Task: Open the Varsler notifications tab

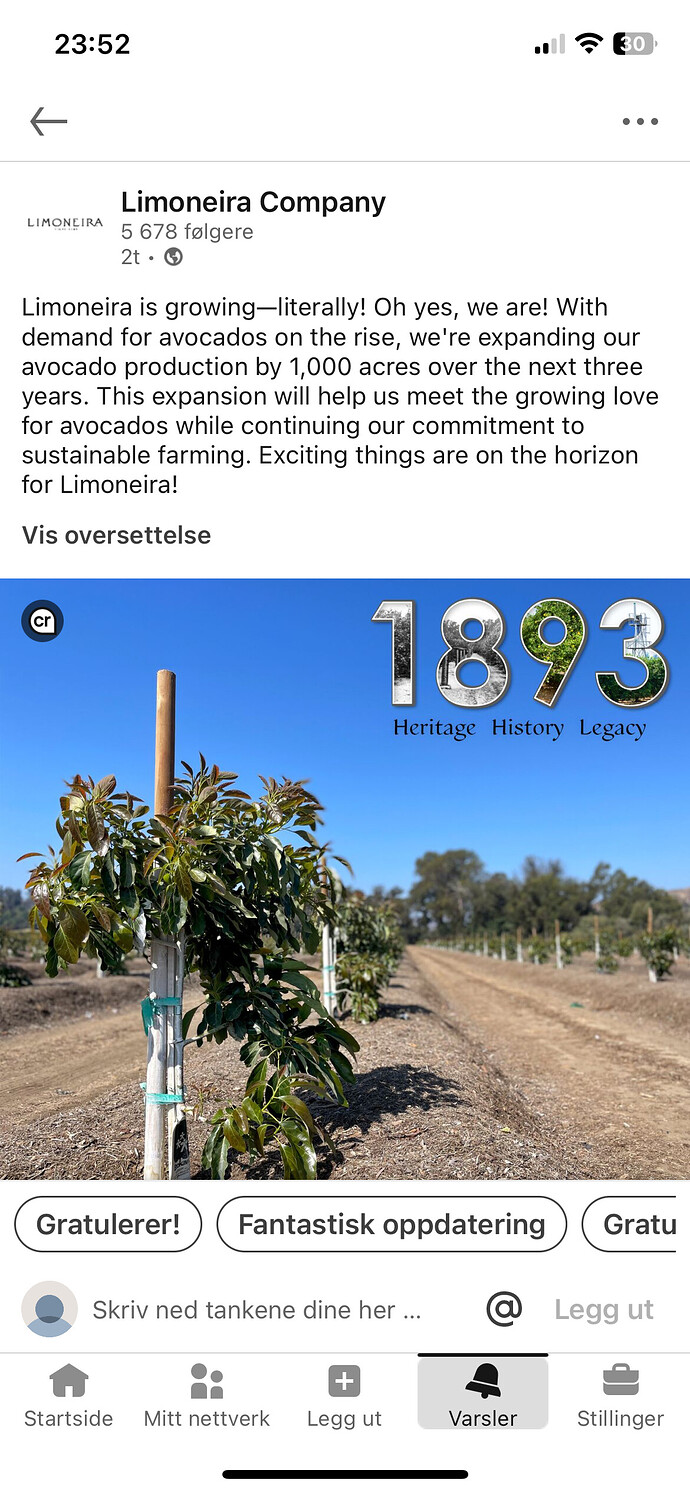Action: tap(483, 1396)
